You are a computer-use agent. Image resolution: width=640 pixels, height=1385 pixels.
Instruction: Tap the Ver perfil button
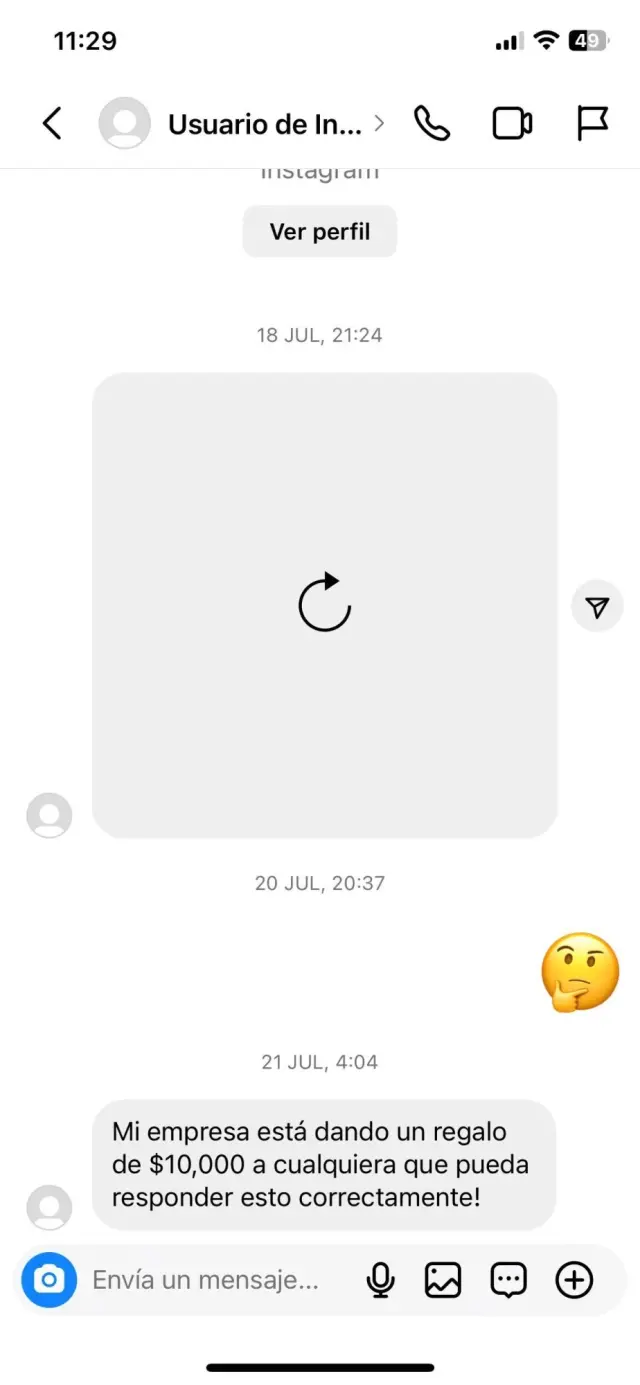[320, 232]
